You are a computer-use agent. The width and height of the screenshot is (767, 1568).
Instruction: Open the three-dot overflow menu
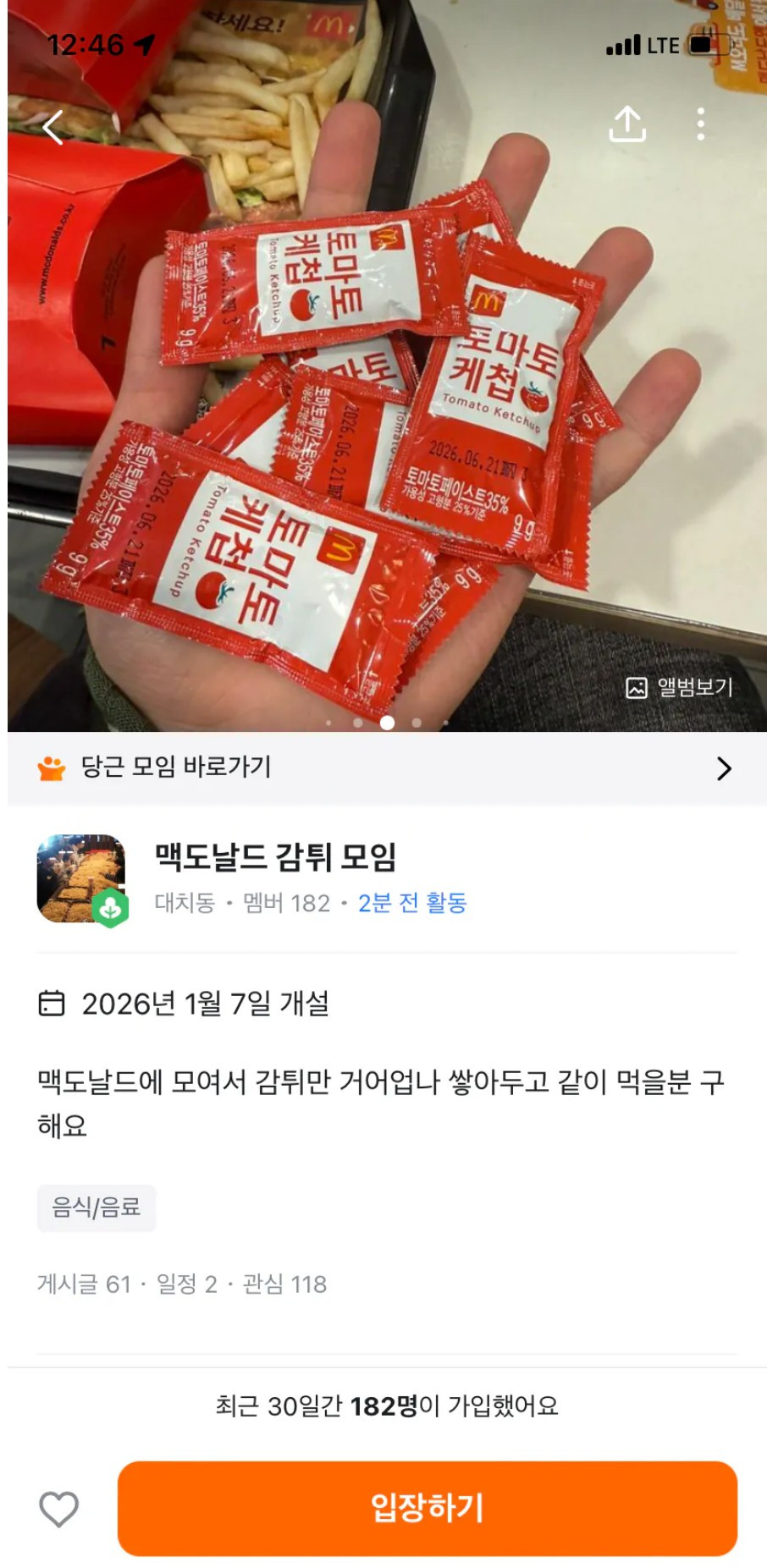click(700, 124)
